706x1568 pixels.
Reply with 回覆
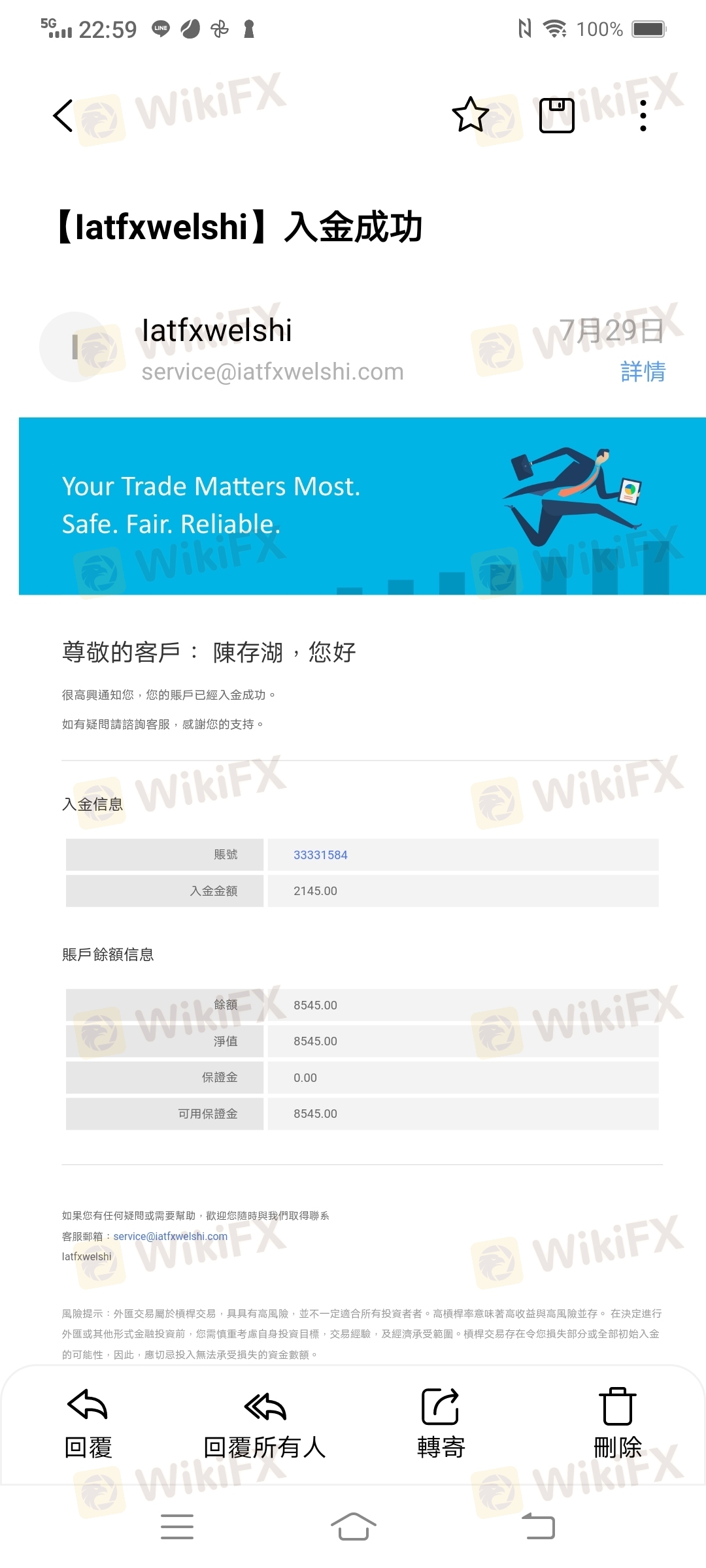(88, 1424)
